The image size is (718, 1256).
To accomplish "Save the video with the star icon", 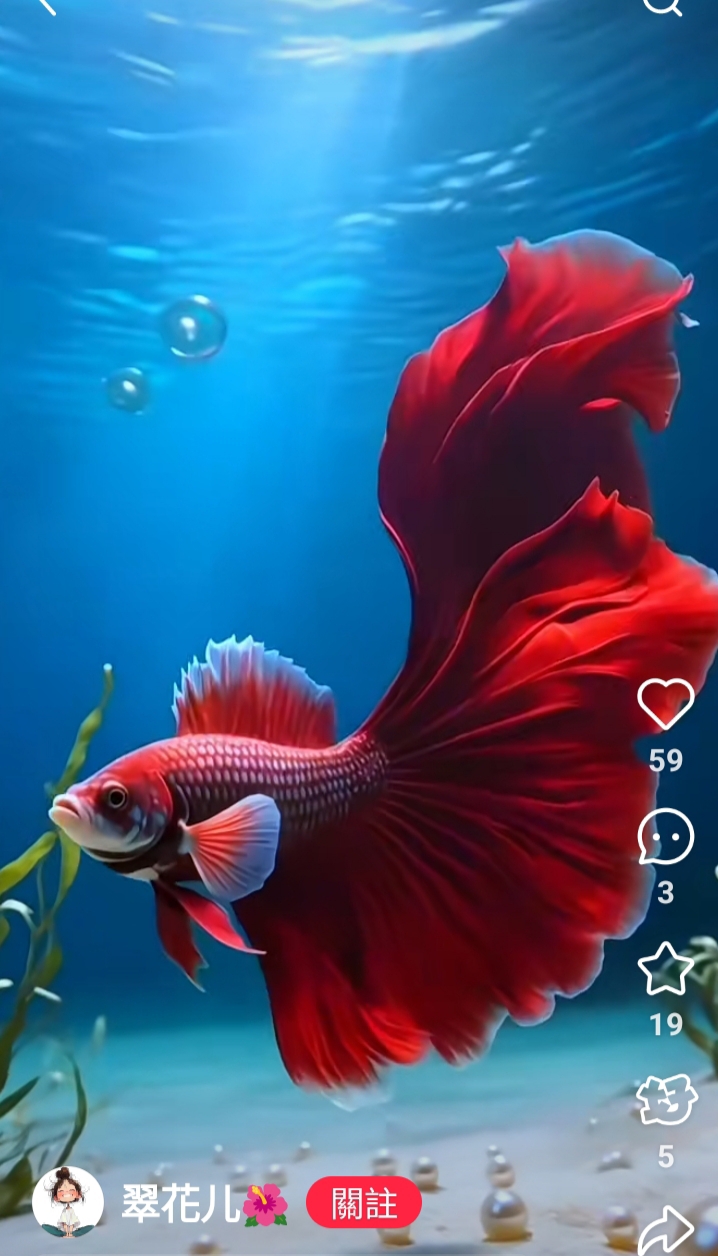I will [x=666, y=968].
